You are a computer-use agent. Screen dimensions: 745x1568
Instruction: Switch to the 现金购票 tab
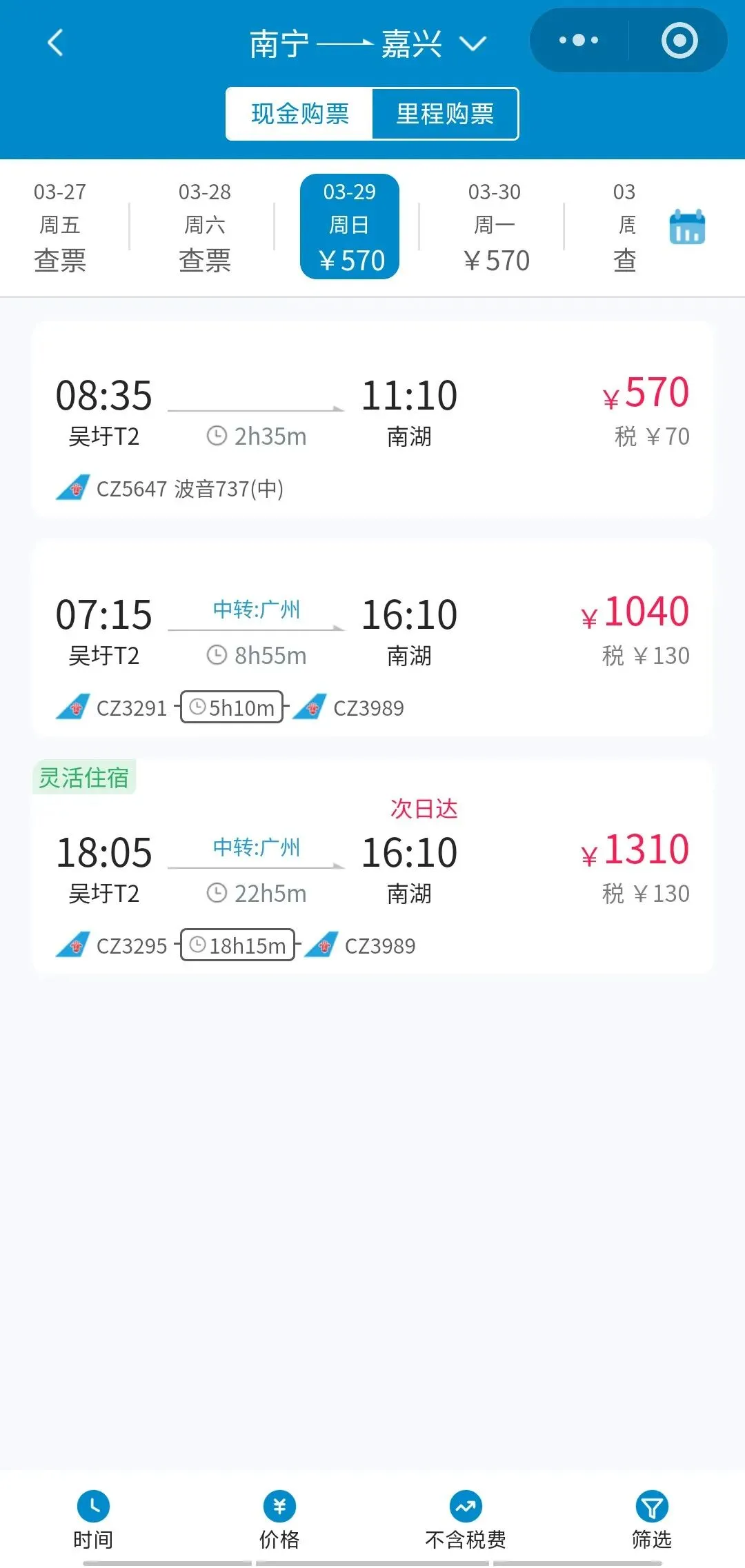coord(300,114)
